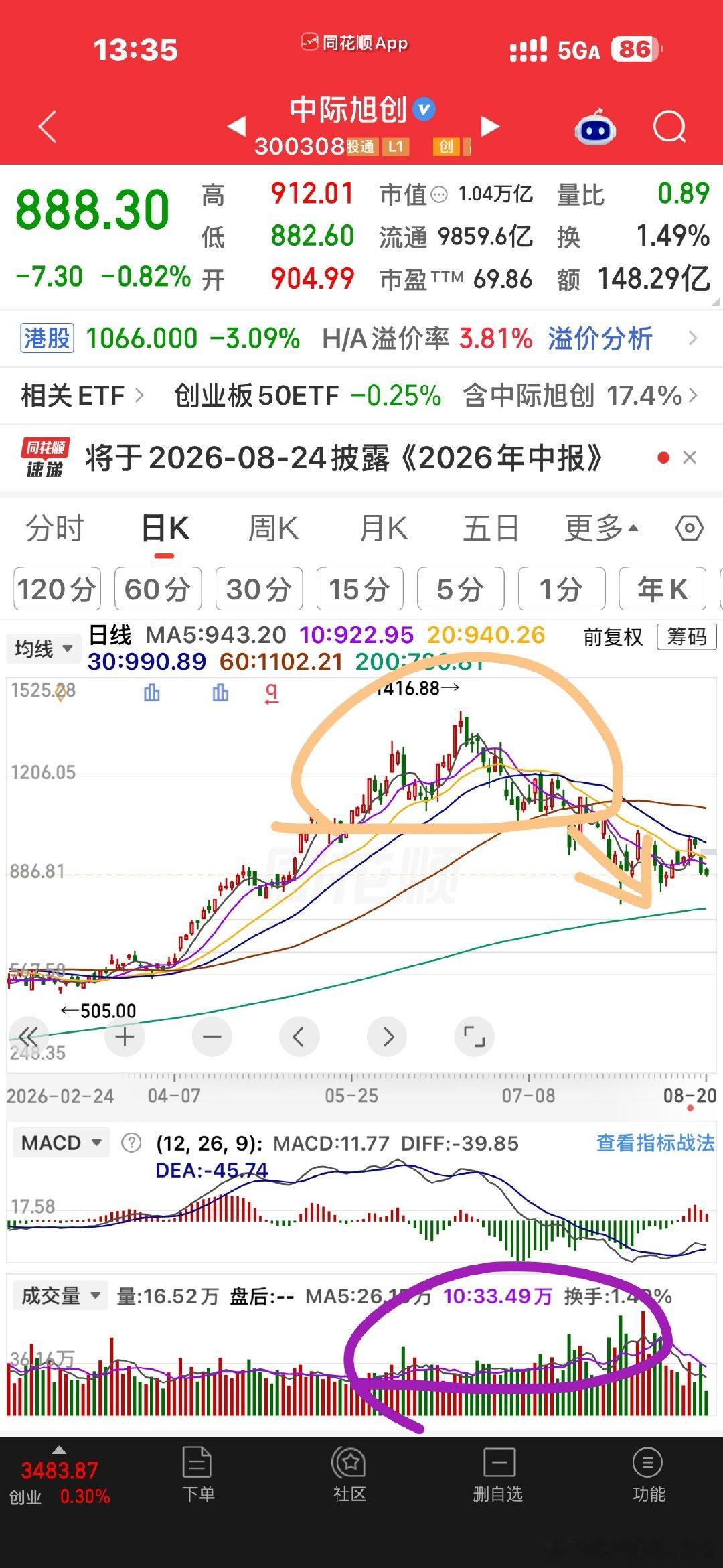Open the AI robot assistant
The width and height of the screenshot is (723, 1568).
coord(595,127)
